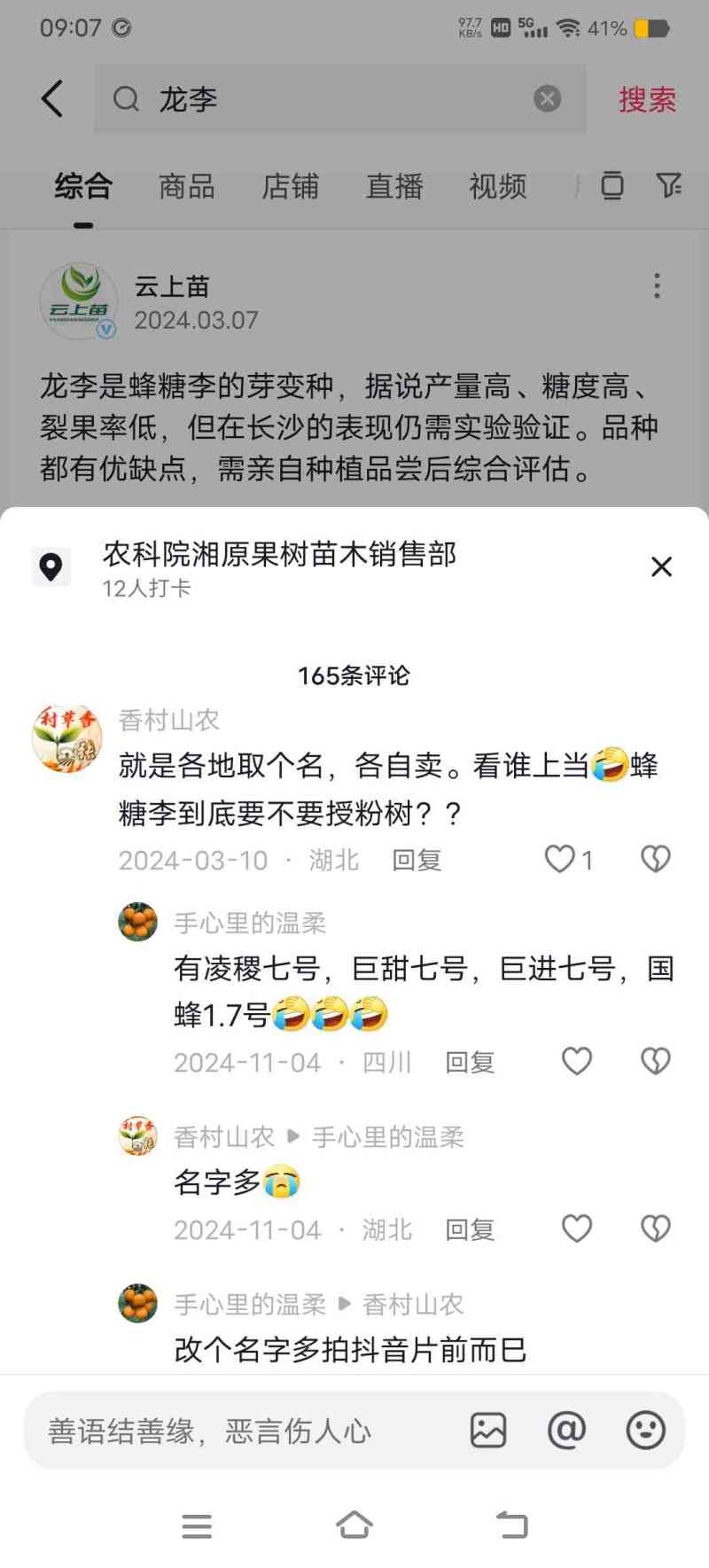
Task: Tap the comment input field
Action: [x=239, y=1431]
